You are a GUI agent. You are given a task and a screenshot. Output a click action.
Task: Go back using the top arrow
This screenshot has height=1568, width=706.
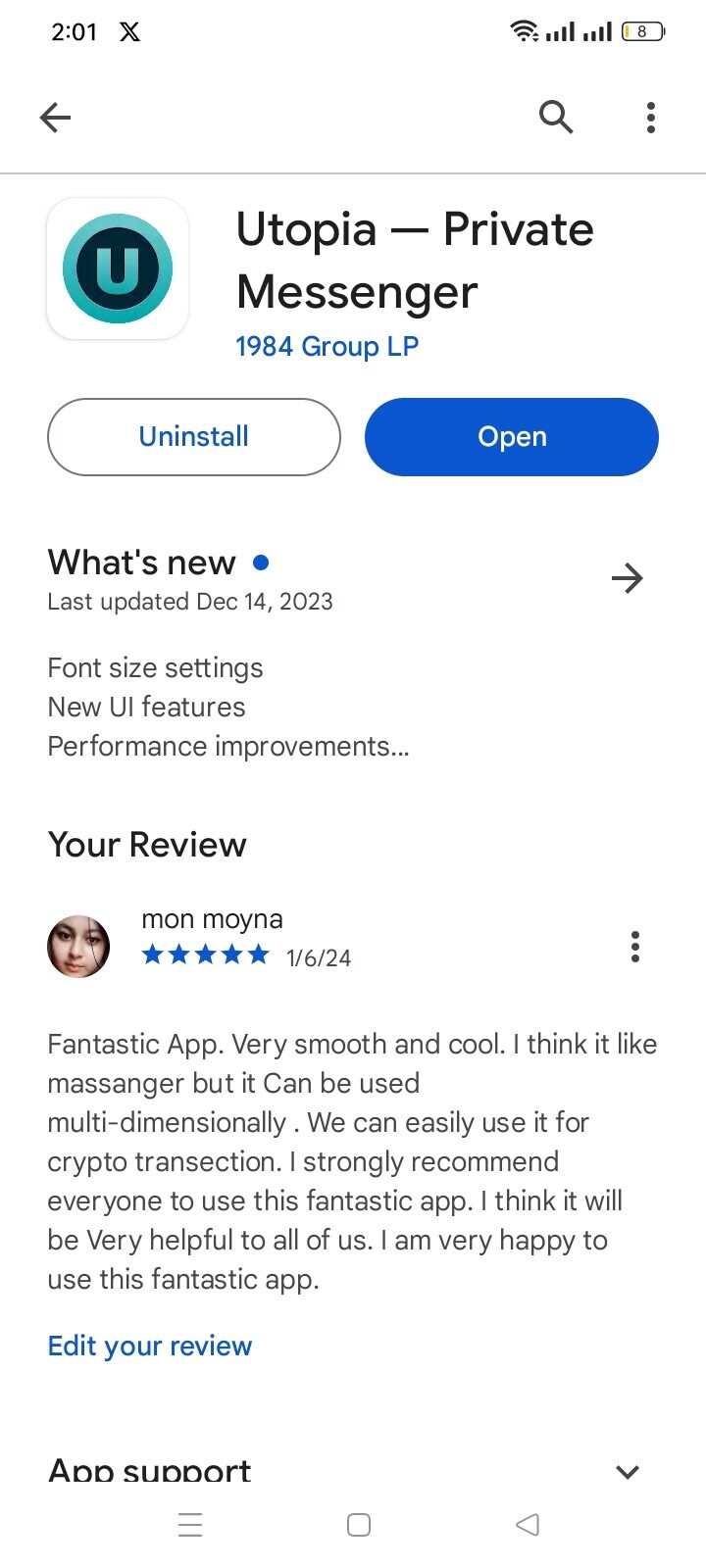coord(56,119)
